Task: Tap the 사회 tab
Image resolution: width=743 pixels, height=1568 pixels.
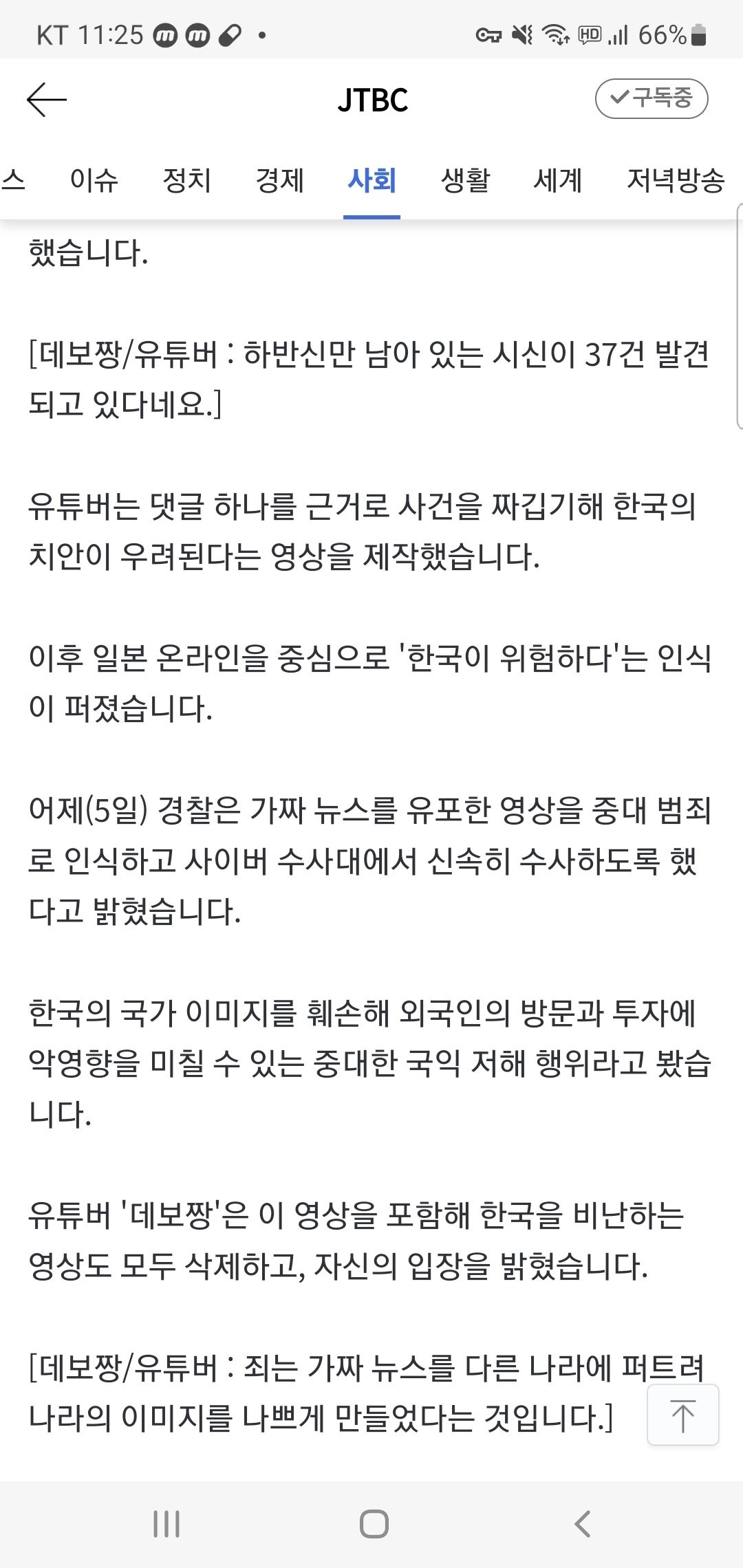Action: 371,180
